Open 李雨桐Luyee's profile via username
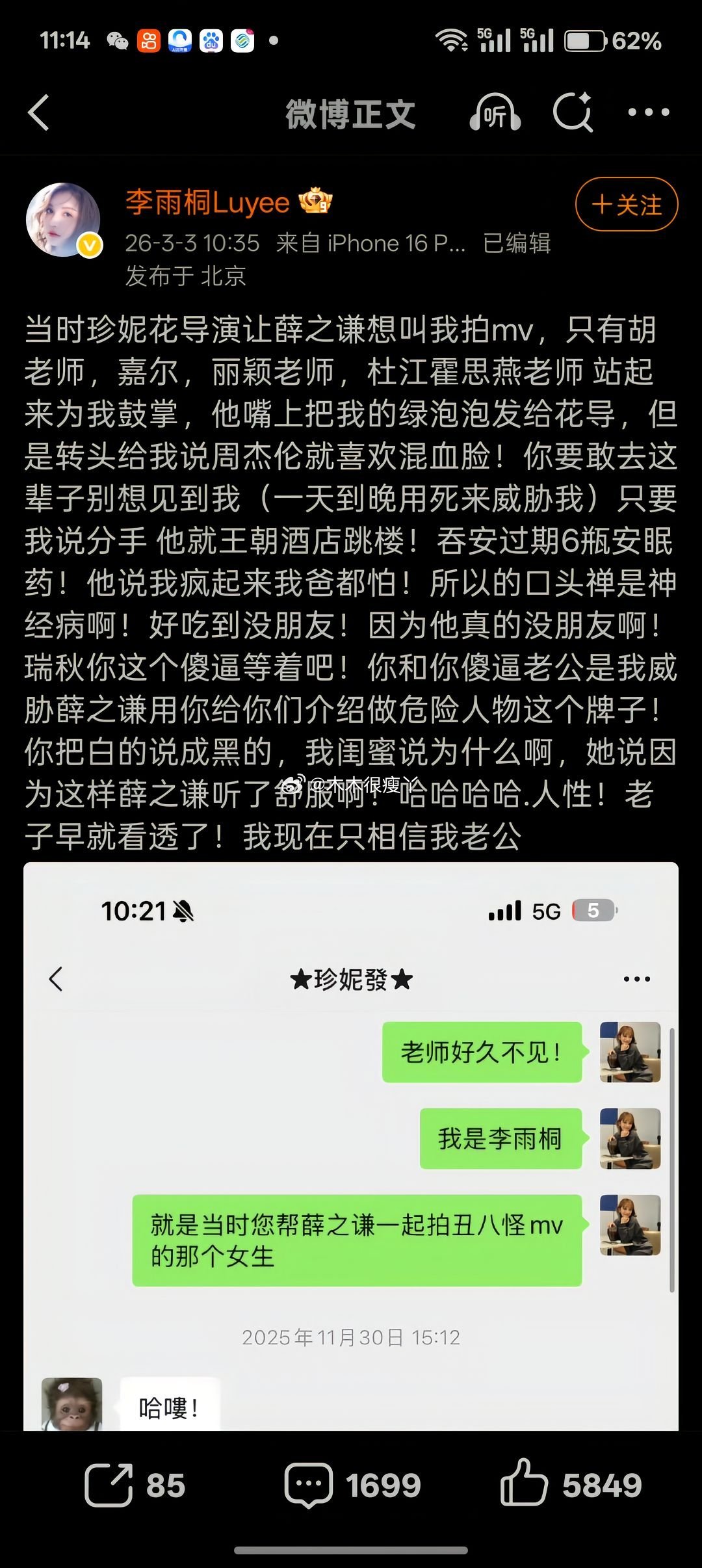This screenshot has height=1568, width=702. pyautogui.click(x=208, y=203)
